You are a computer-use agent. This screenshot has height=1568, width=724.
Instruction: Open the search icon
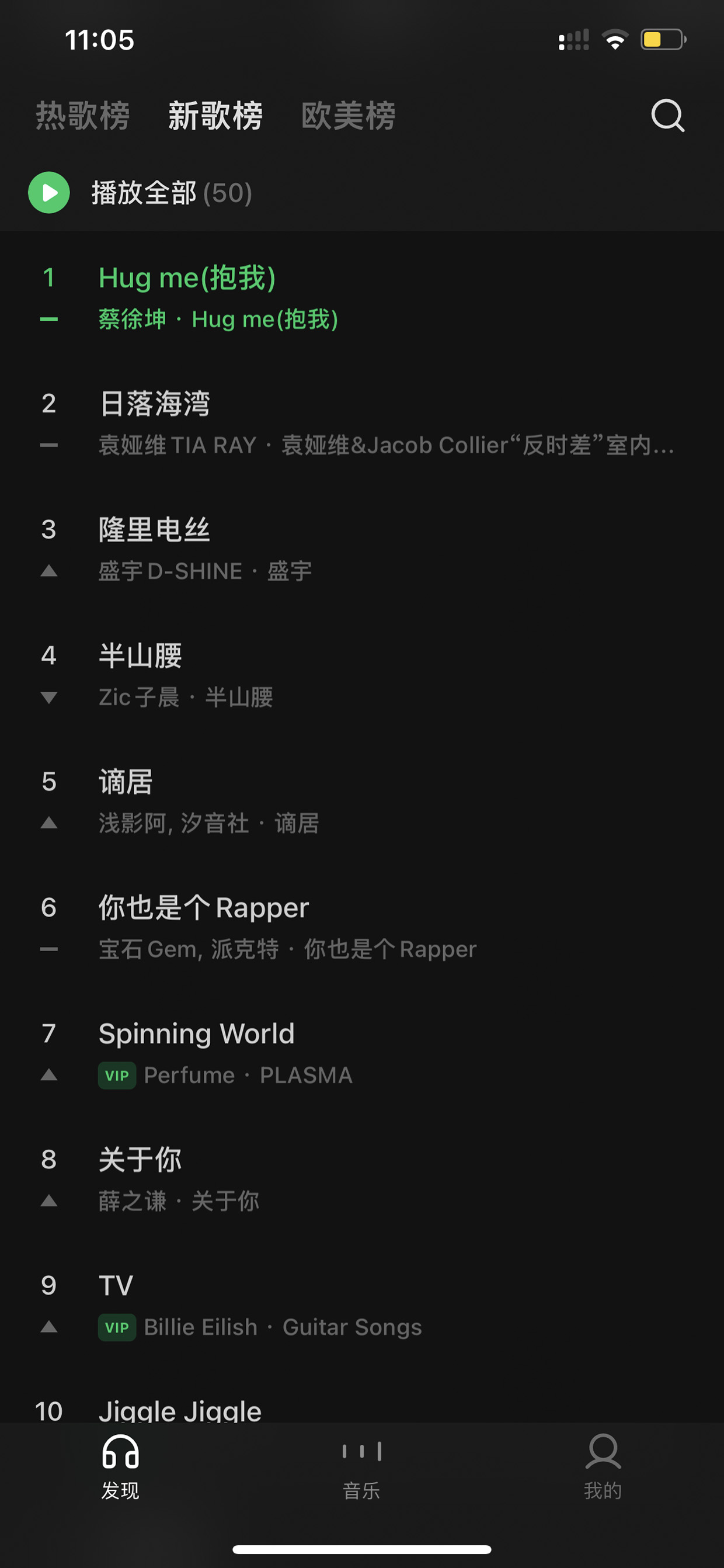click(667, 116)
